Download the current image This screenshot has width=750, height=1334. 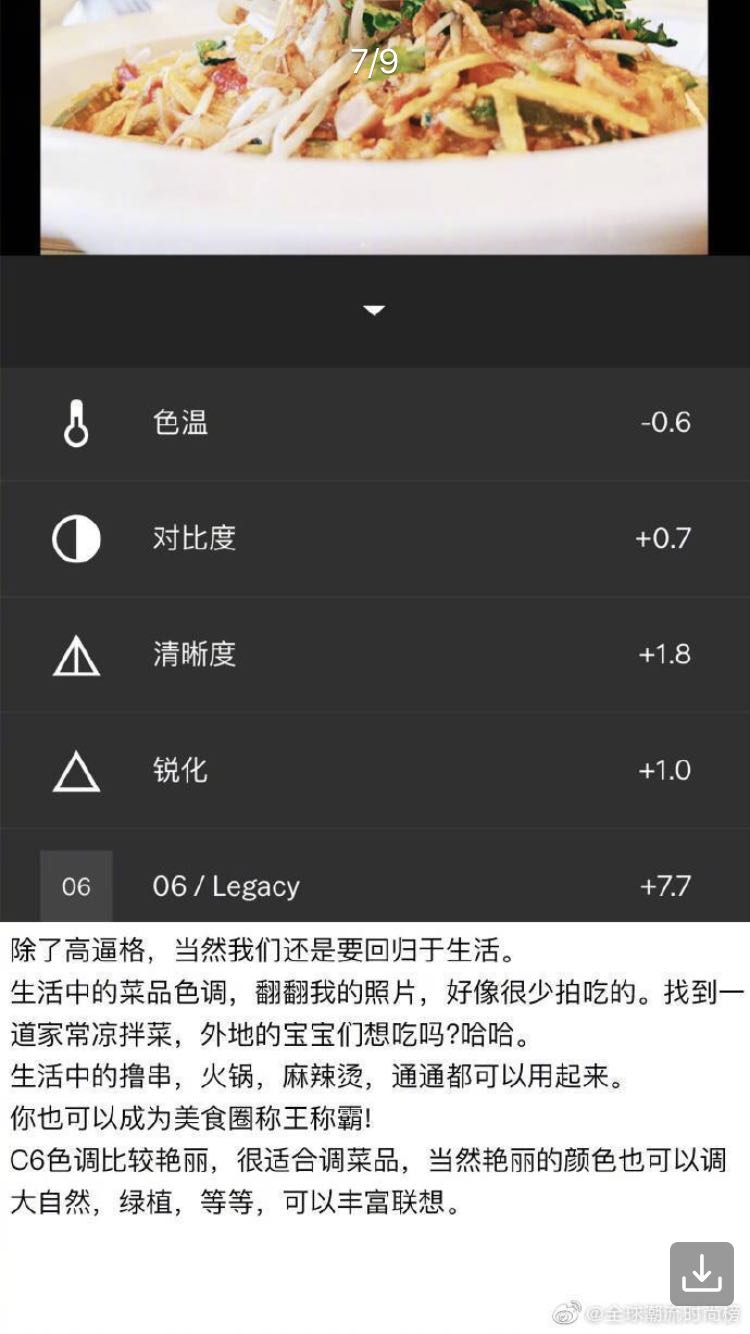point(702,1274)
